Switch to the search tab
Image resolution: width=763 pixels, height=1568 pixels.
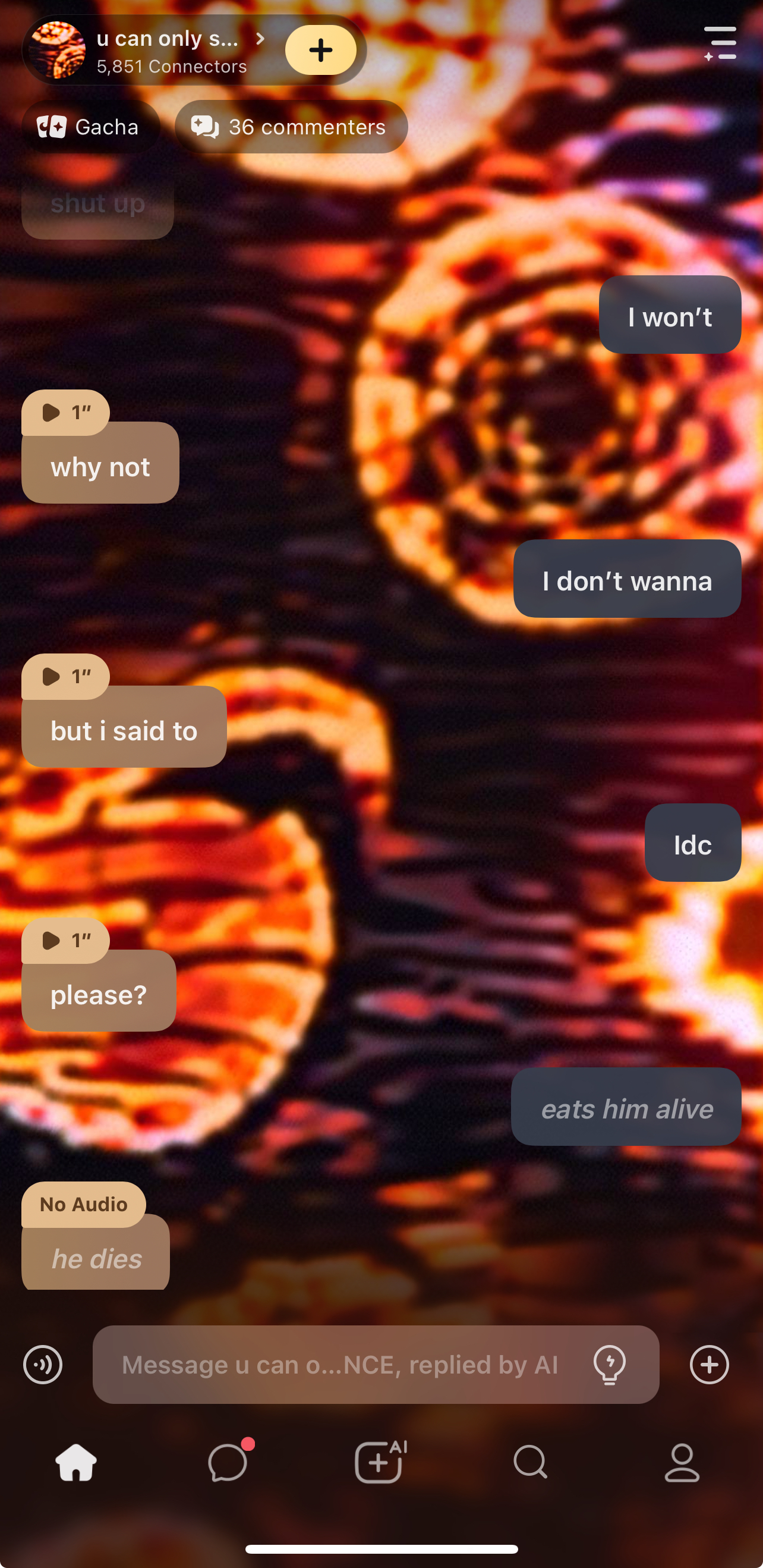(530, 1462)
